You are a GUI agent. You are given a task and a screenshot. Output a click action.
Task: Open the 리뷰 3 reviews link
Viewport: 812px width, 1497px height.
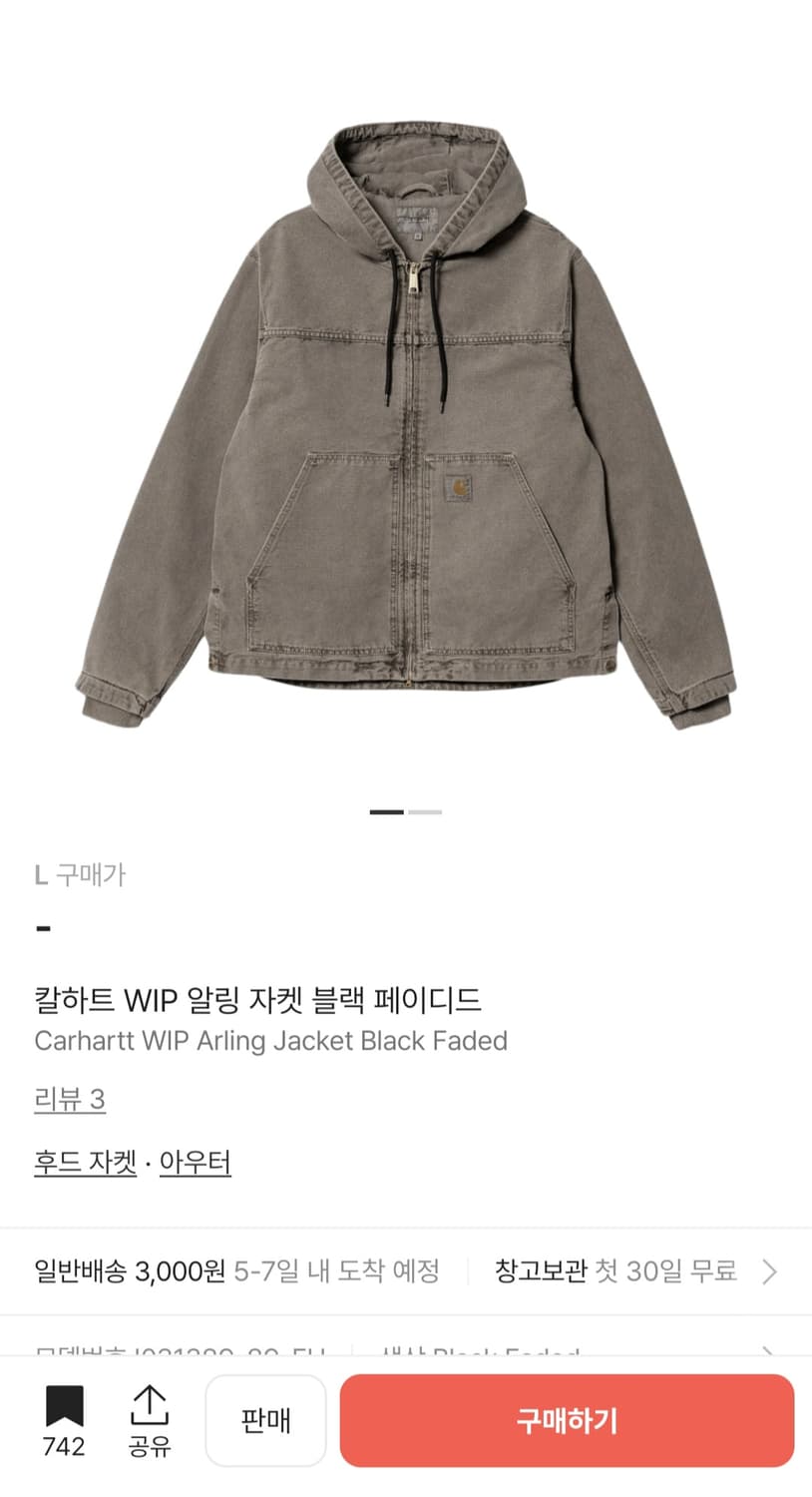point(70,1098)
